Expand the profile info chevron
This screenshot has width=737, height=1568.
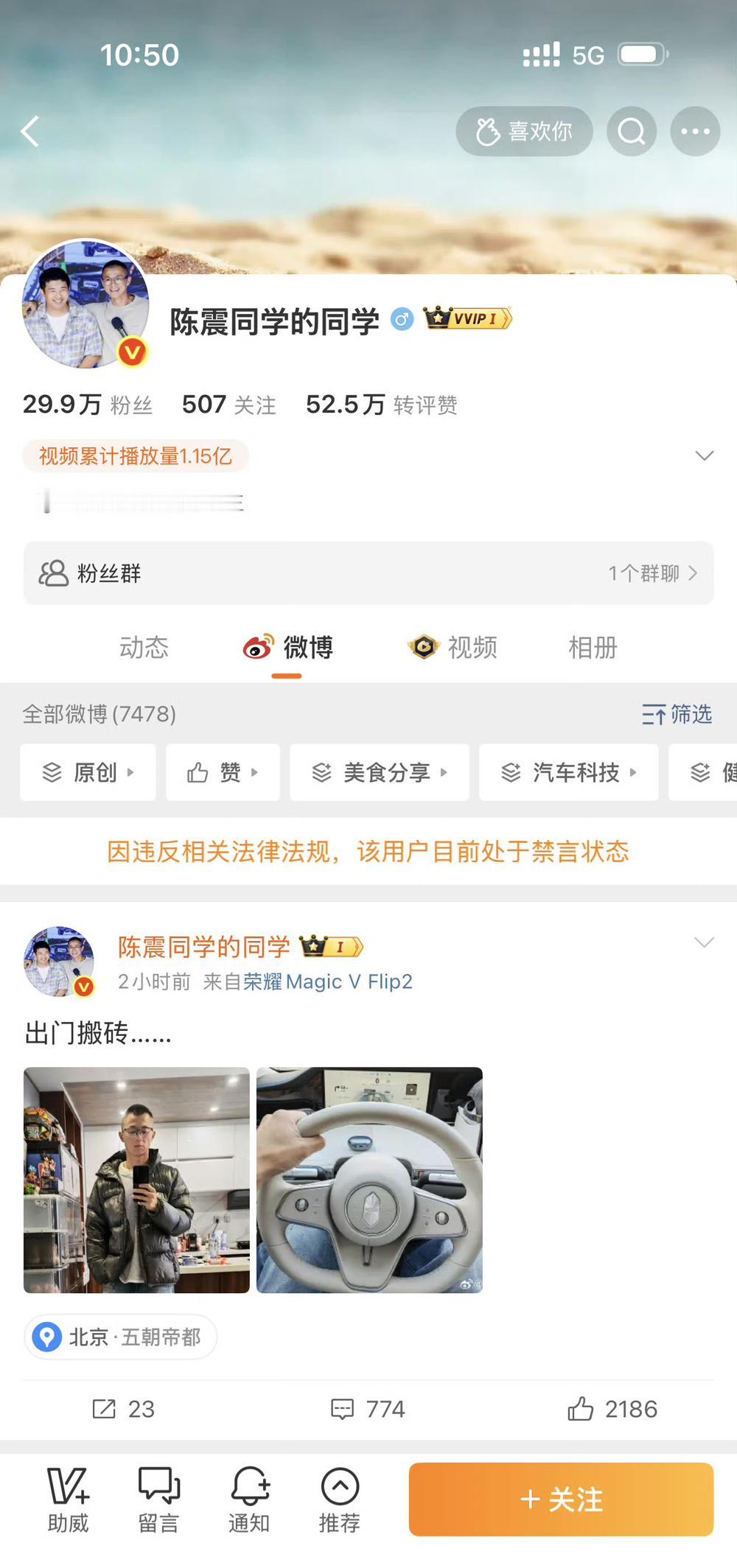coord(704,455)
